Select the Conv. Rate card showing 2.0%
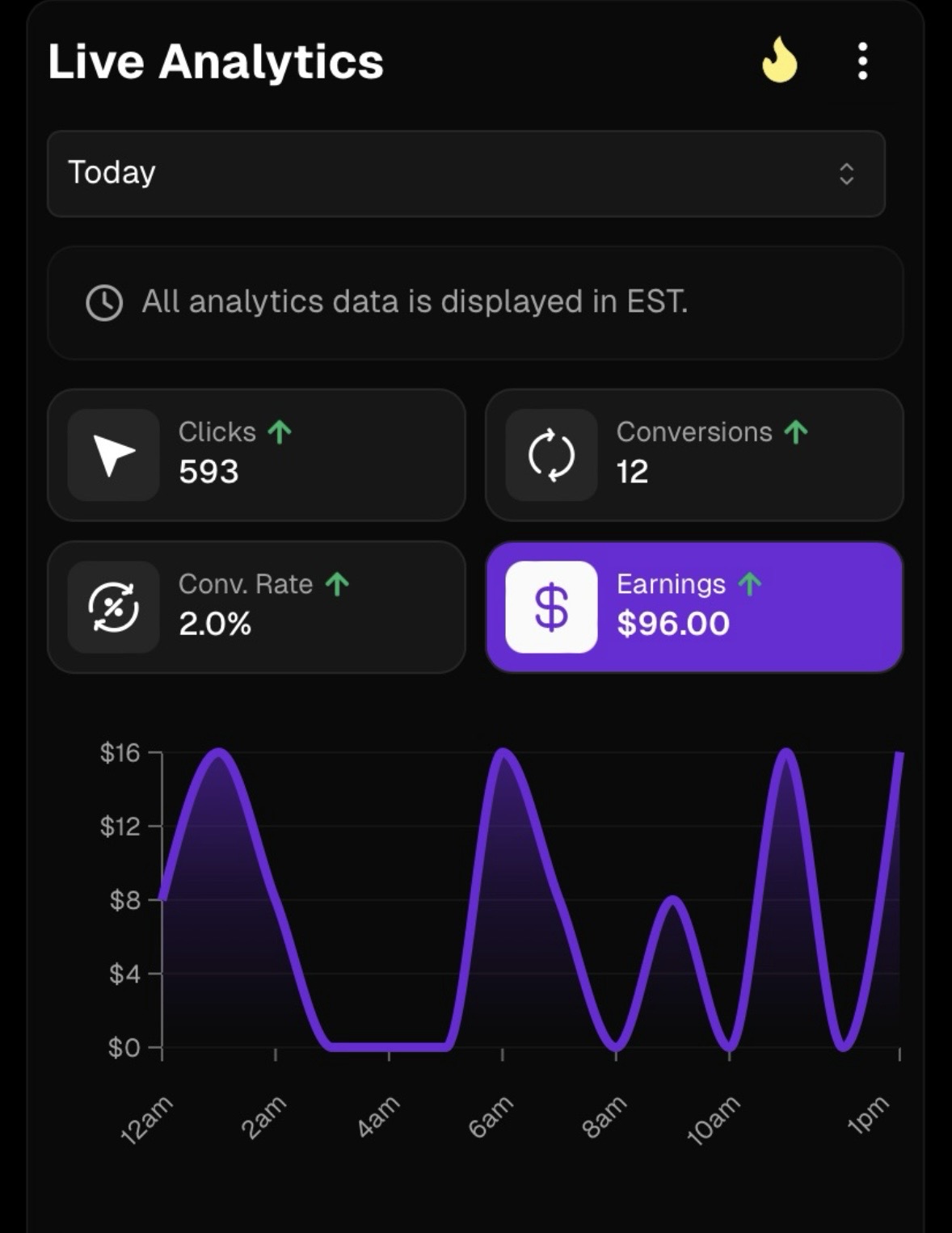Screen dimensions: 952x1233 (255, 606)
